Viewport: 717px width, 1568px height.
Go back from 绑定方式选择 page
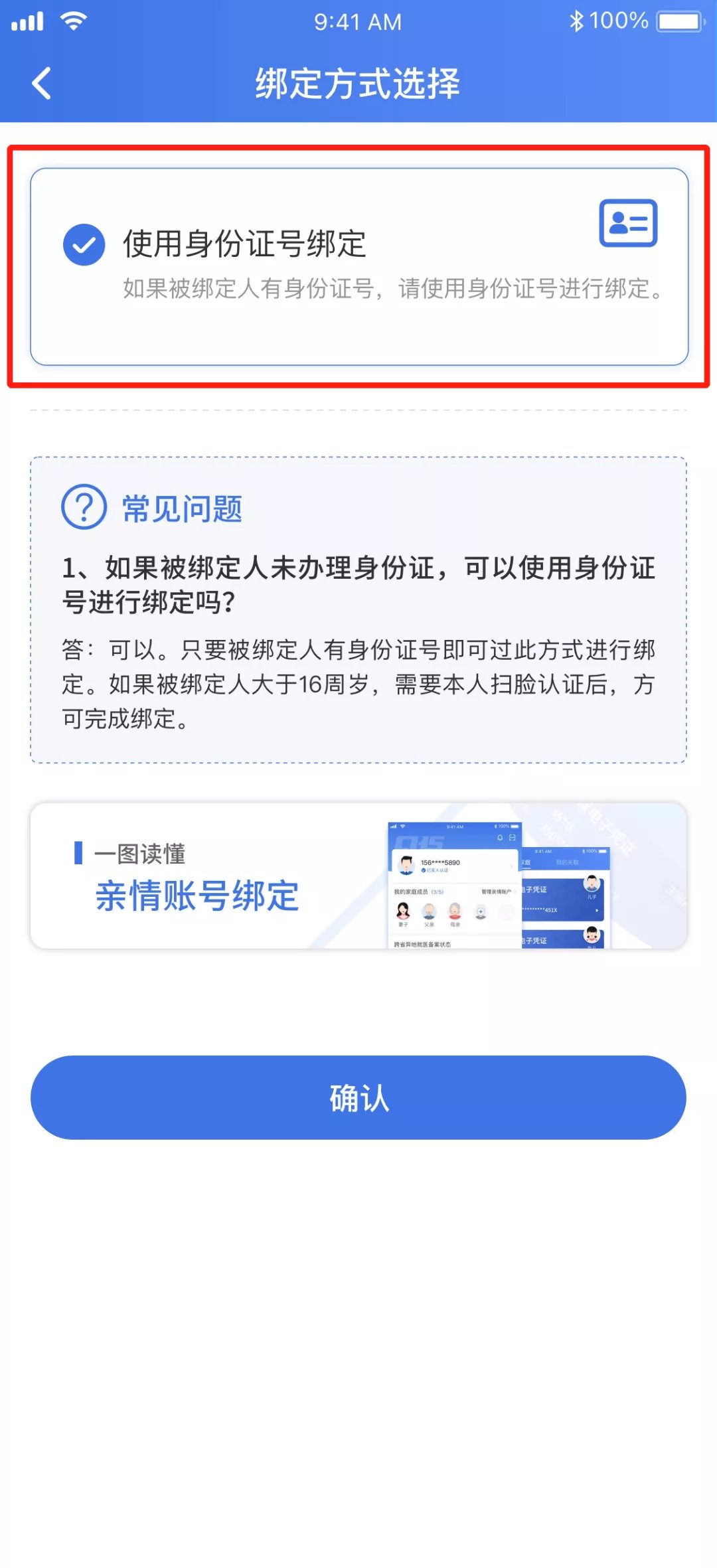point(41,84)
